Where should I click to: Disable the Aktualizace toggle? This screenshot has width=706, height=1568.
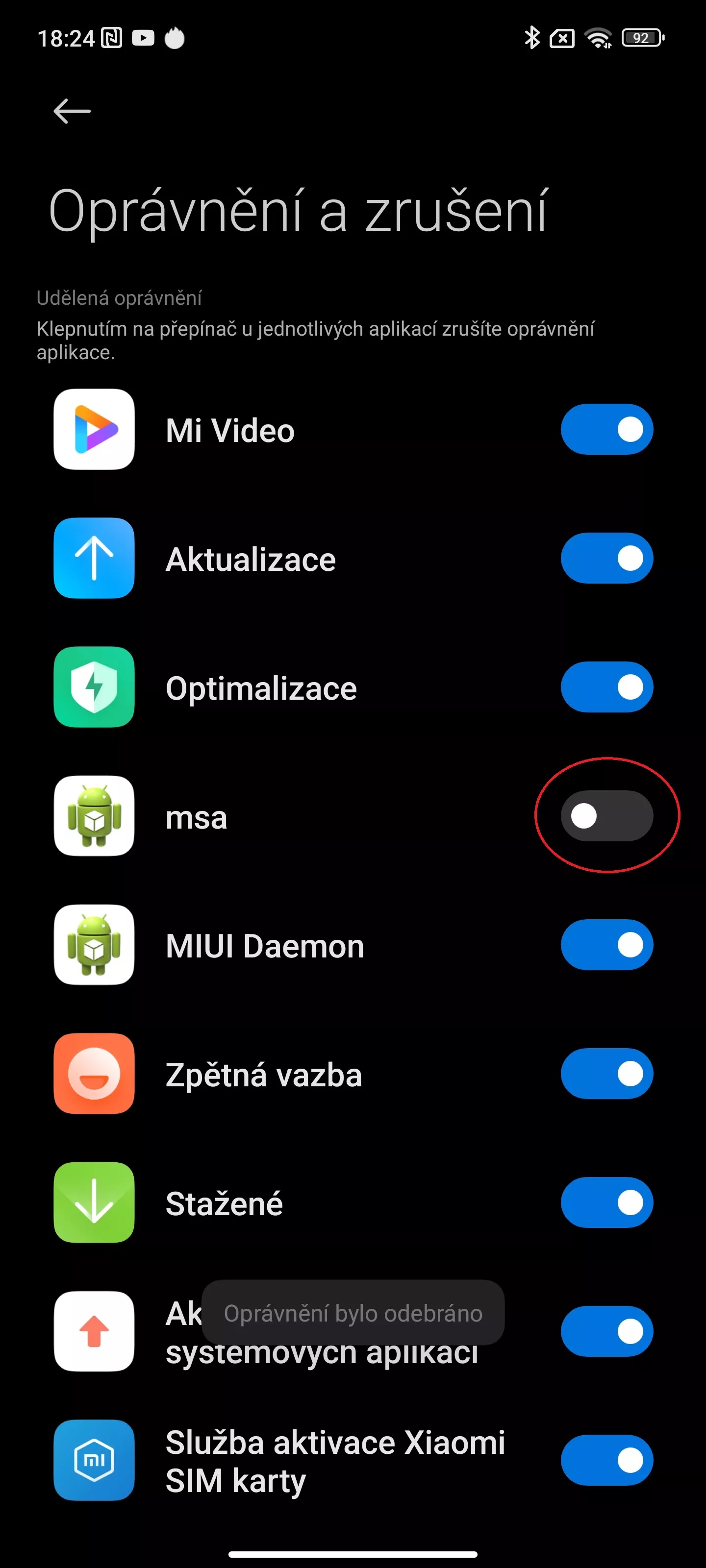point(606,558)
